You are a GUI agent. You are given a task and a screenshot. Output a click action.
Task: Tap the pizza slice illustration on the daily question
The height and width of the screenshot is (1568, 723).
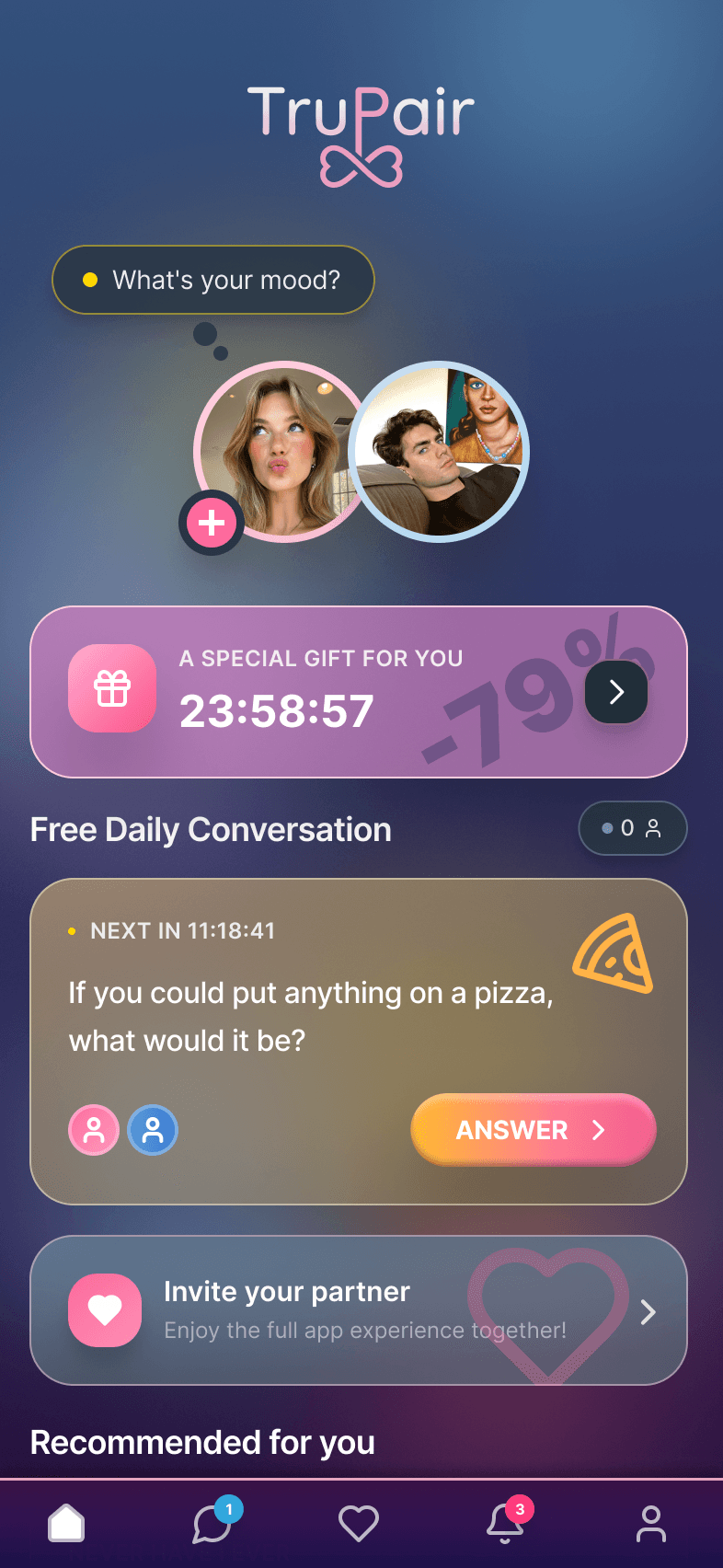click(x=613, y=952)
